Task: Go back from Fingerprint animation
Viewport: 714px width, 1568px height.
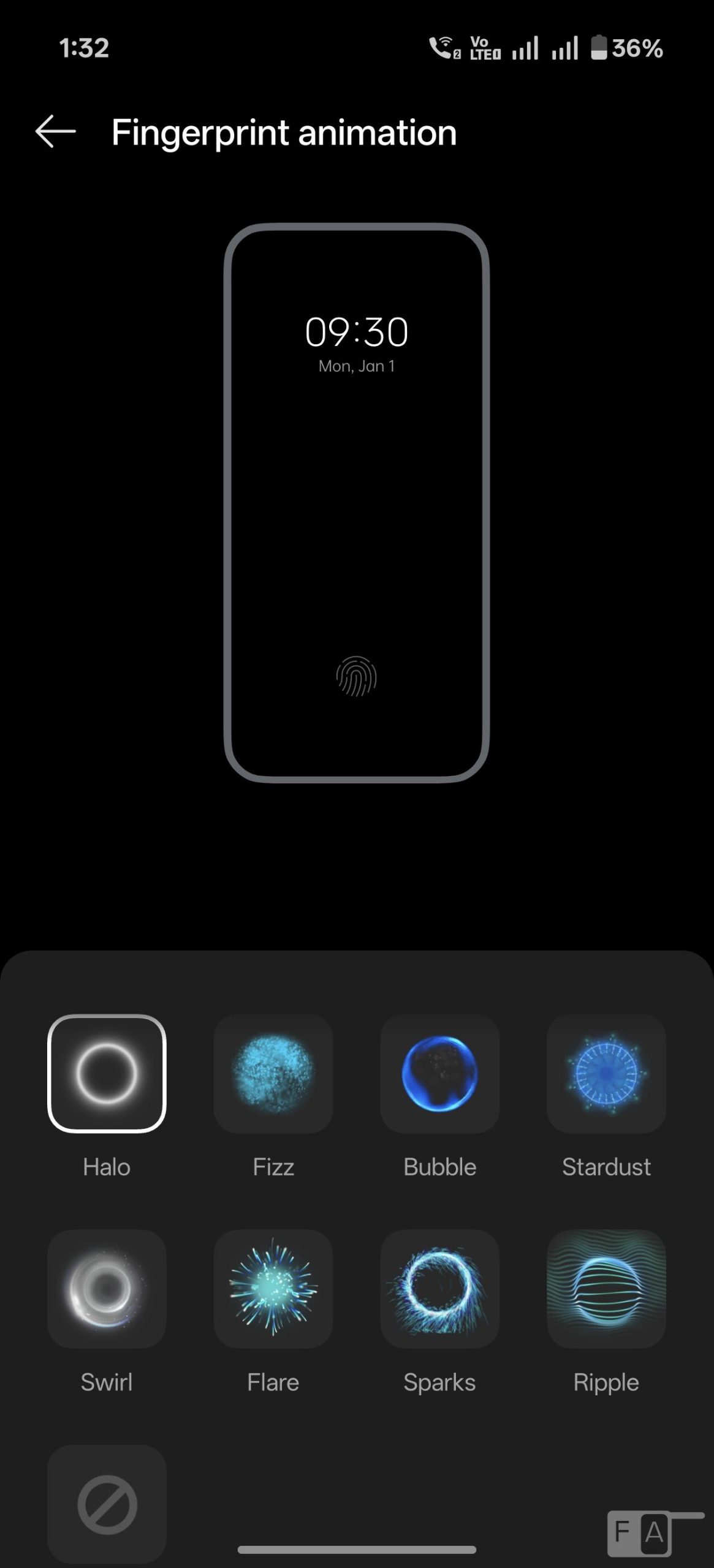Action: tap(55, 132)
